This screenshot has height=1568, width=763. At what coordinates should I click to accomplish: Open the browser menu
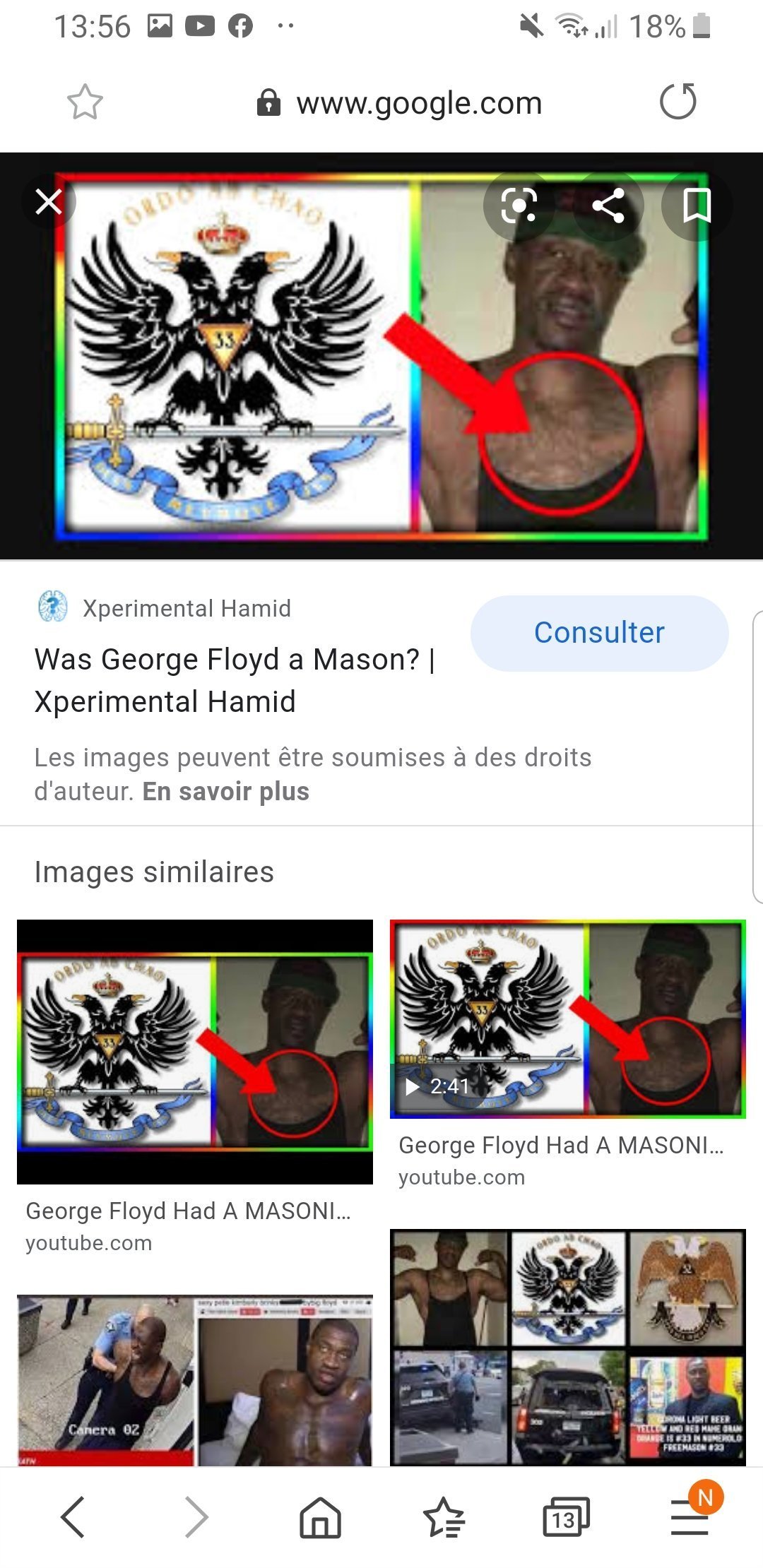pos(690,1517)
